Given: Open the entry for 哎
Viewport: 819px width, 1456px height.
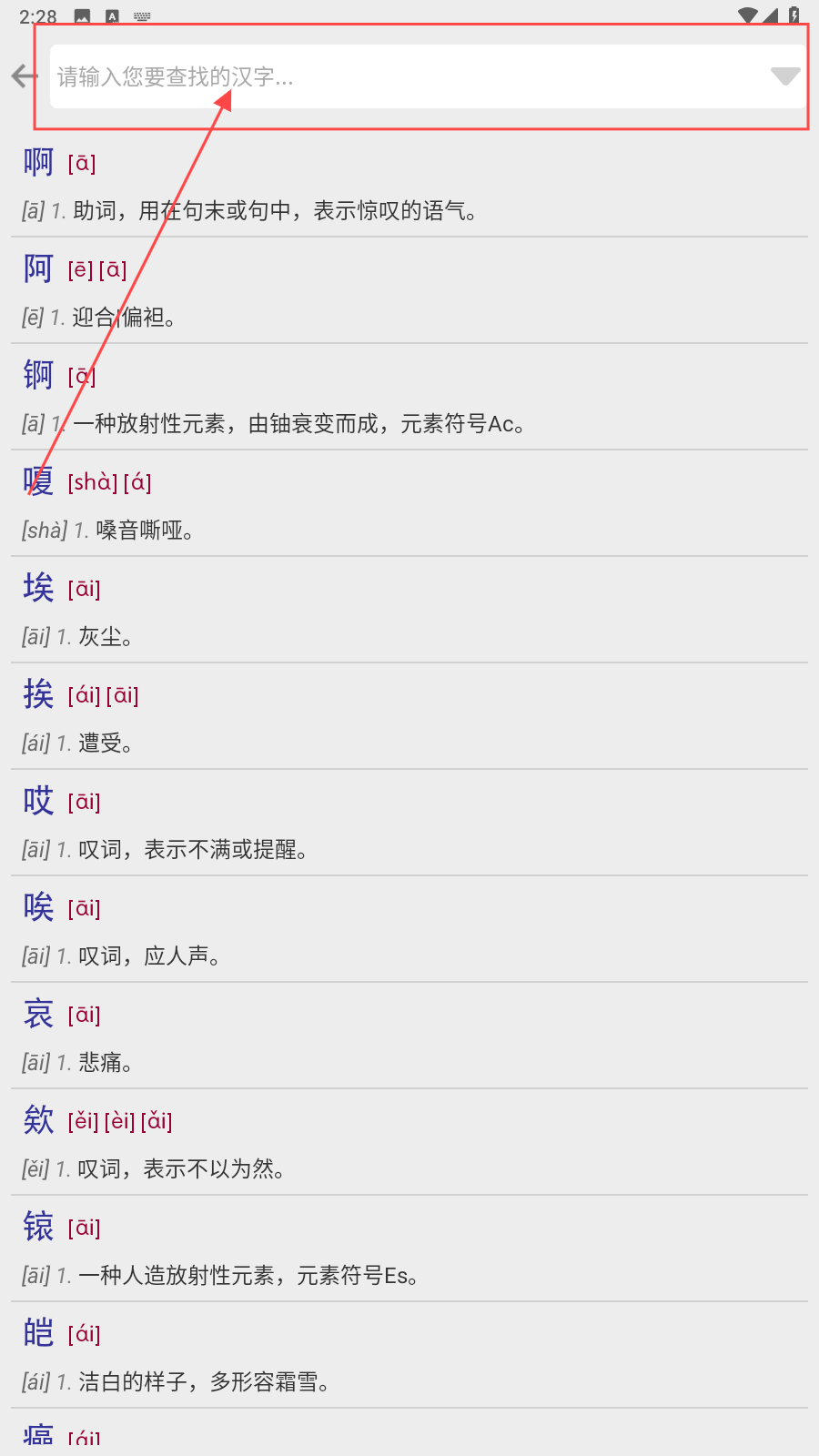Looking at the screenshot, I should pos(409,824).
